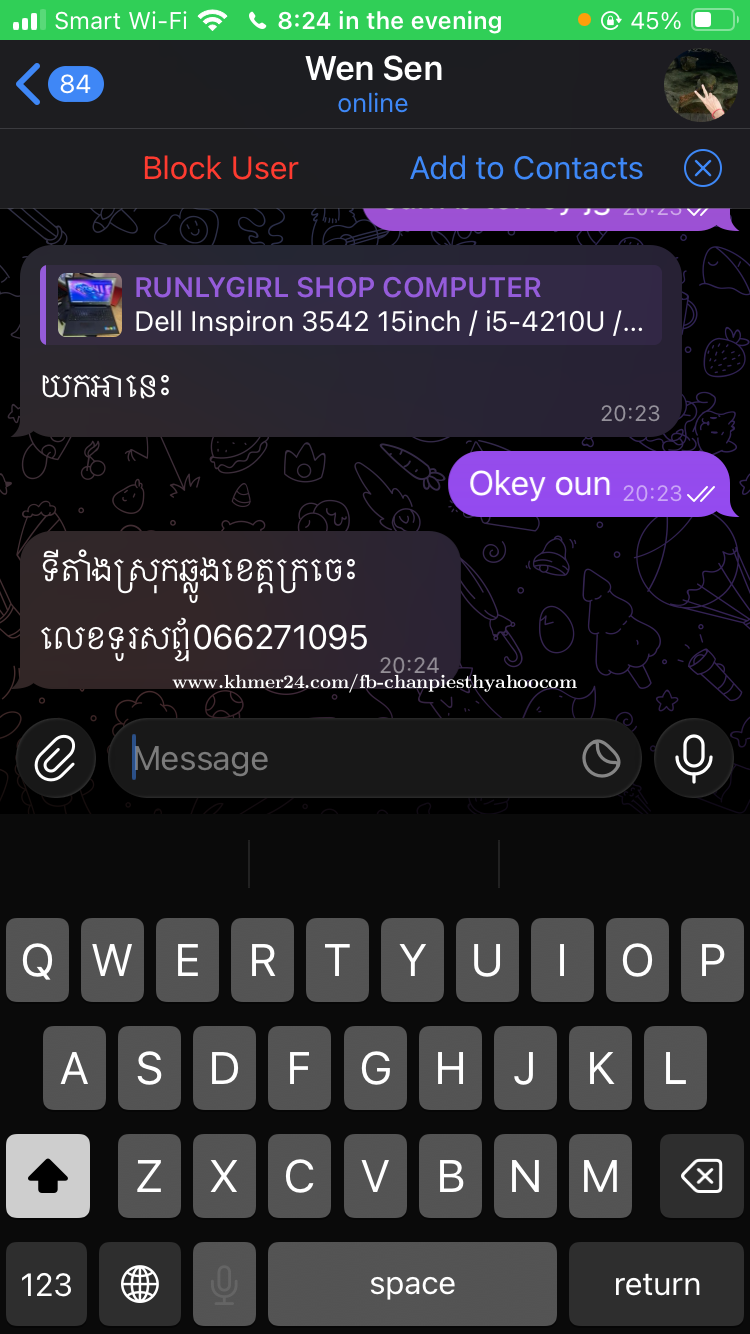
Task: Add Wen Sen to contacts
Action: (x=526, y=168)
